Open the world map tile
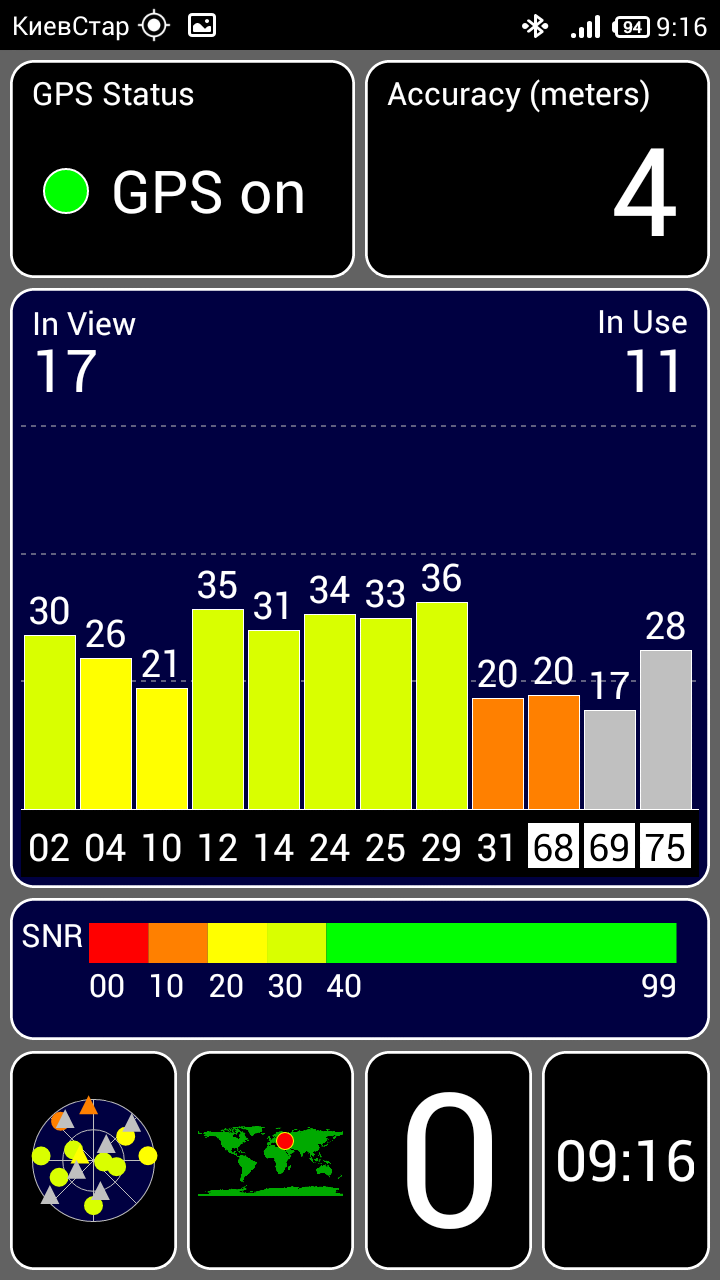Screen dimensions: 720x1280 pos(271,1160)
